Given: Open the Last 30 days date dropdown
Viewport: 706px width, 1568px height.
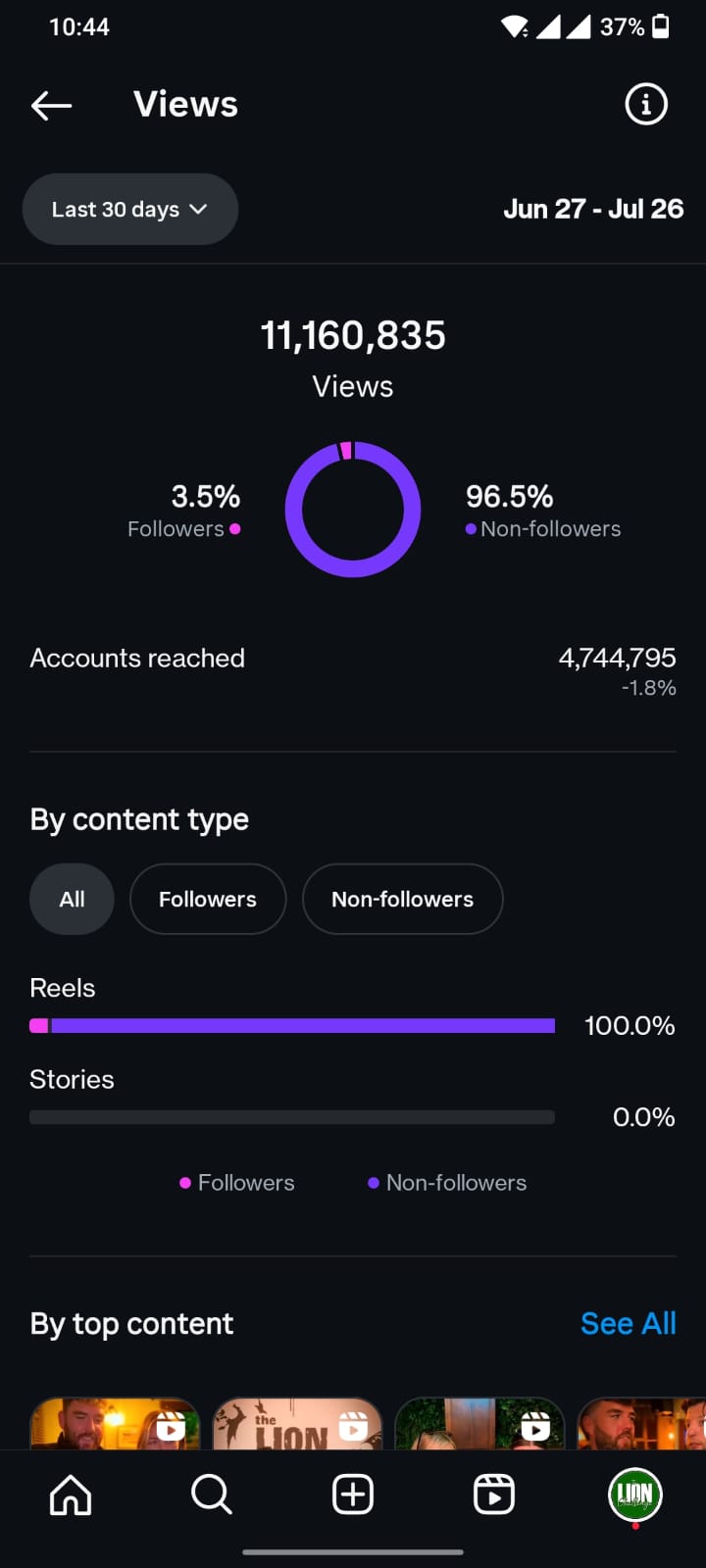Looking at the screenshot, I should coord(130,209).
